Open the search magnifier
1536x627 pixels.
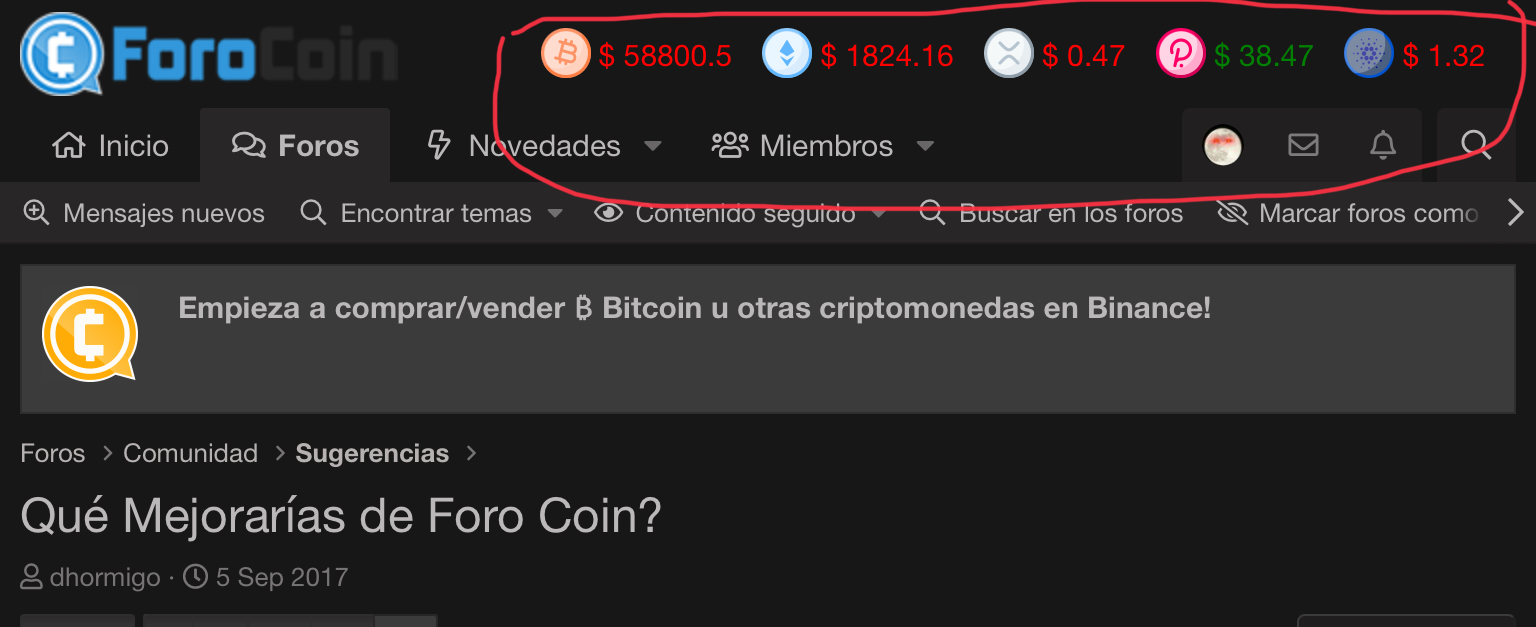point(1476,146)
